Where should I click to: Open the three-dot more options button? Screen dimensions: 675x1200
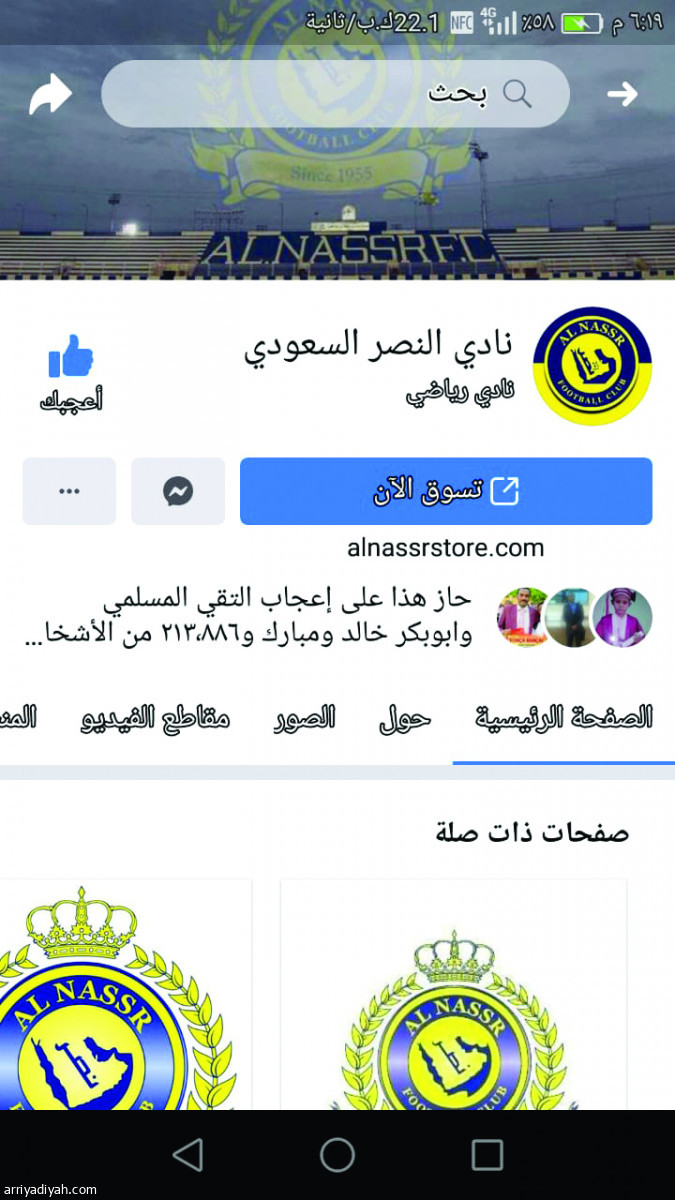(69, 491)
